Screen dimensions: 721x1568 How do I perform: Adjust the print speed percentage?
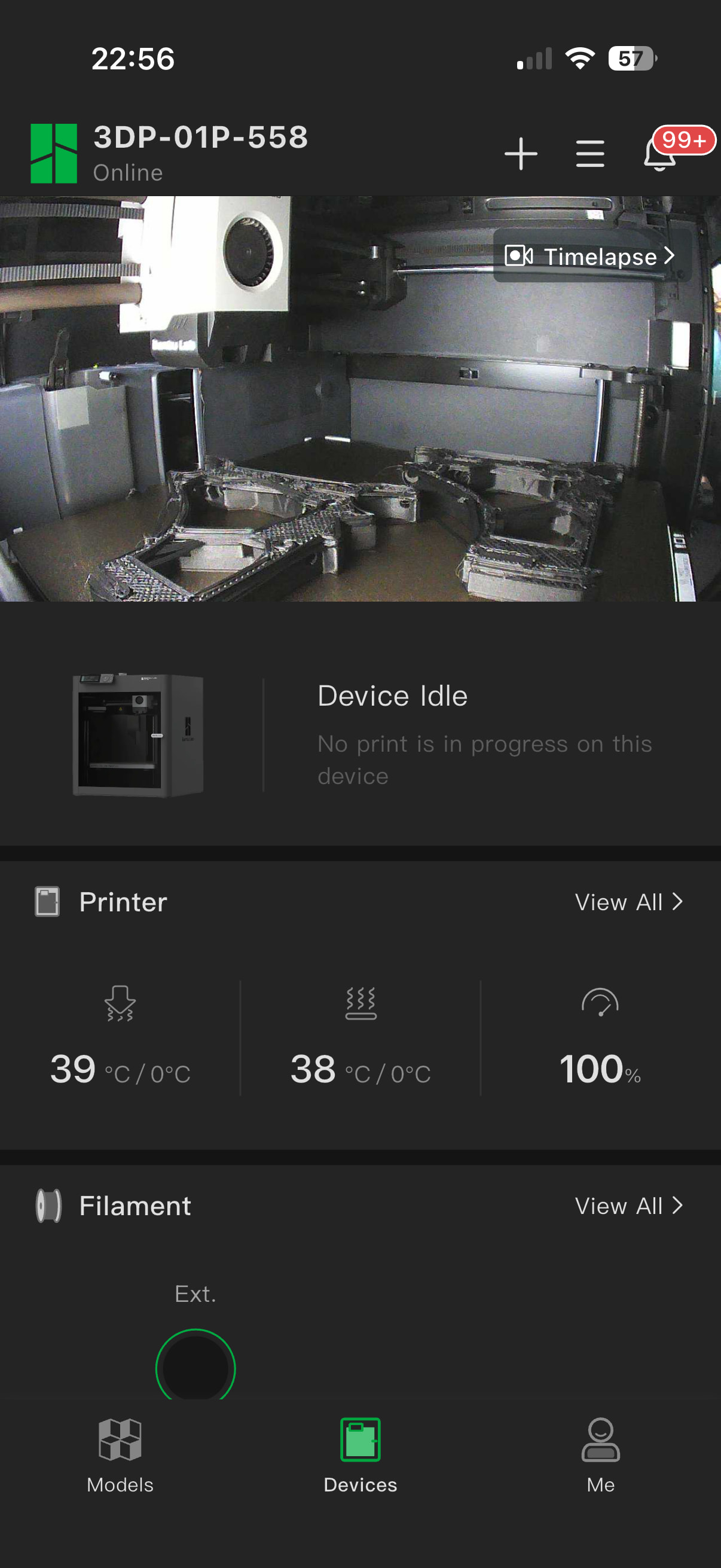tap(600, 1038)
